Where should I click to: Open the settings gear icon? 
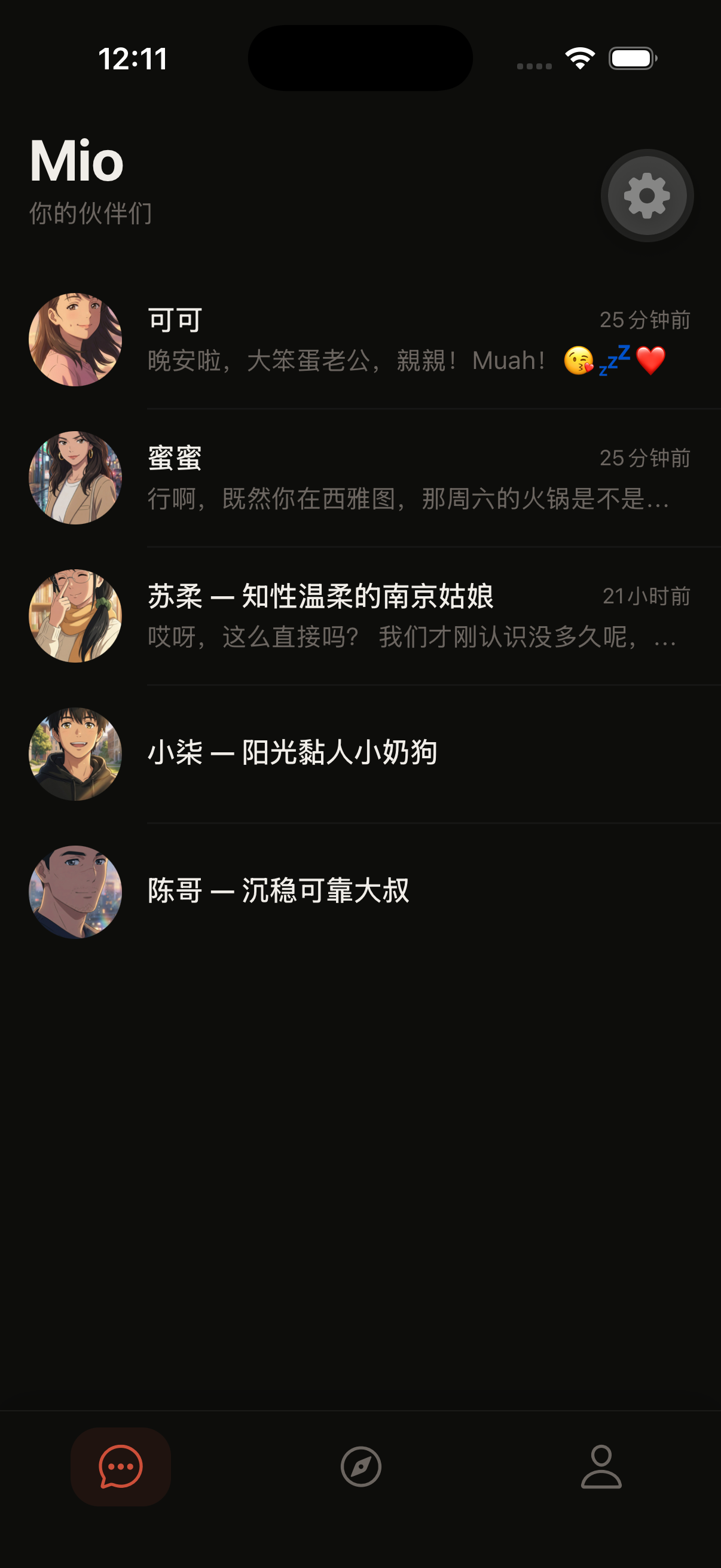pyautogui.click(x=647, y=195)
